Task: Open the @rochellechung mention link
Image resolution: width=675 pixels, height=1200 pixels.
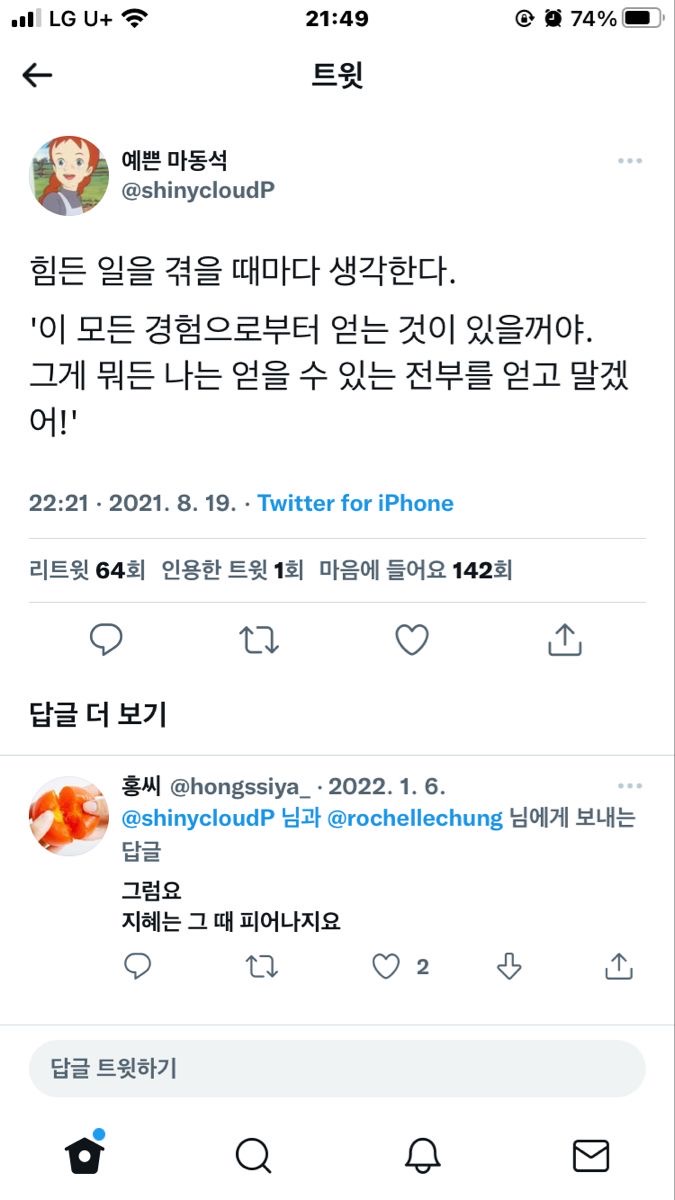Action: point(414,817)
